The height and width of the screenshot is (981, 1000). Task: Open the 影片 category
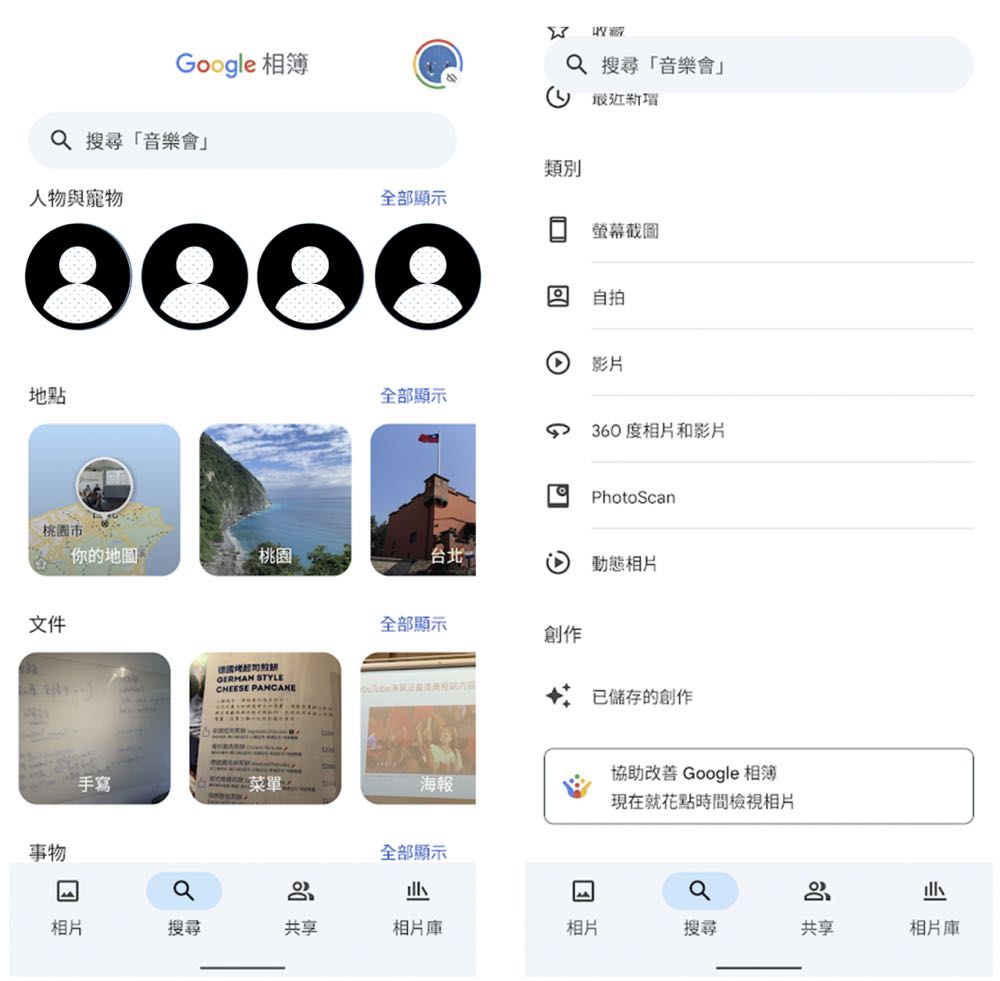[608, 364]
